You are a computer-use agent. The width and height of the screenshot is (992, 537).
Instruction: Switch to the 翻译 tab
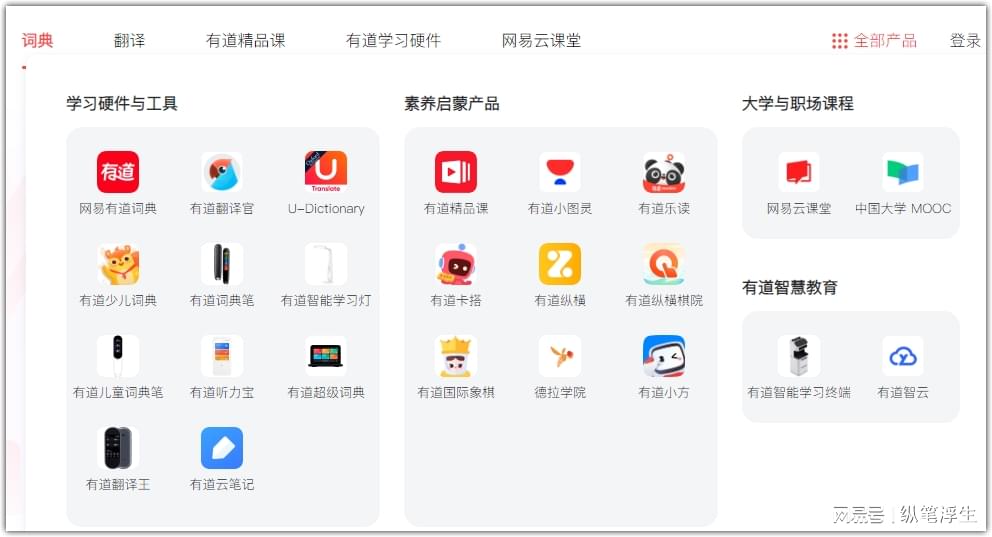pyautogui.click(x=129, y=41)
